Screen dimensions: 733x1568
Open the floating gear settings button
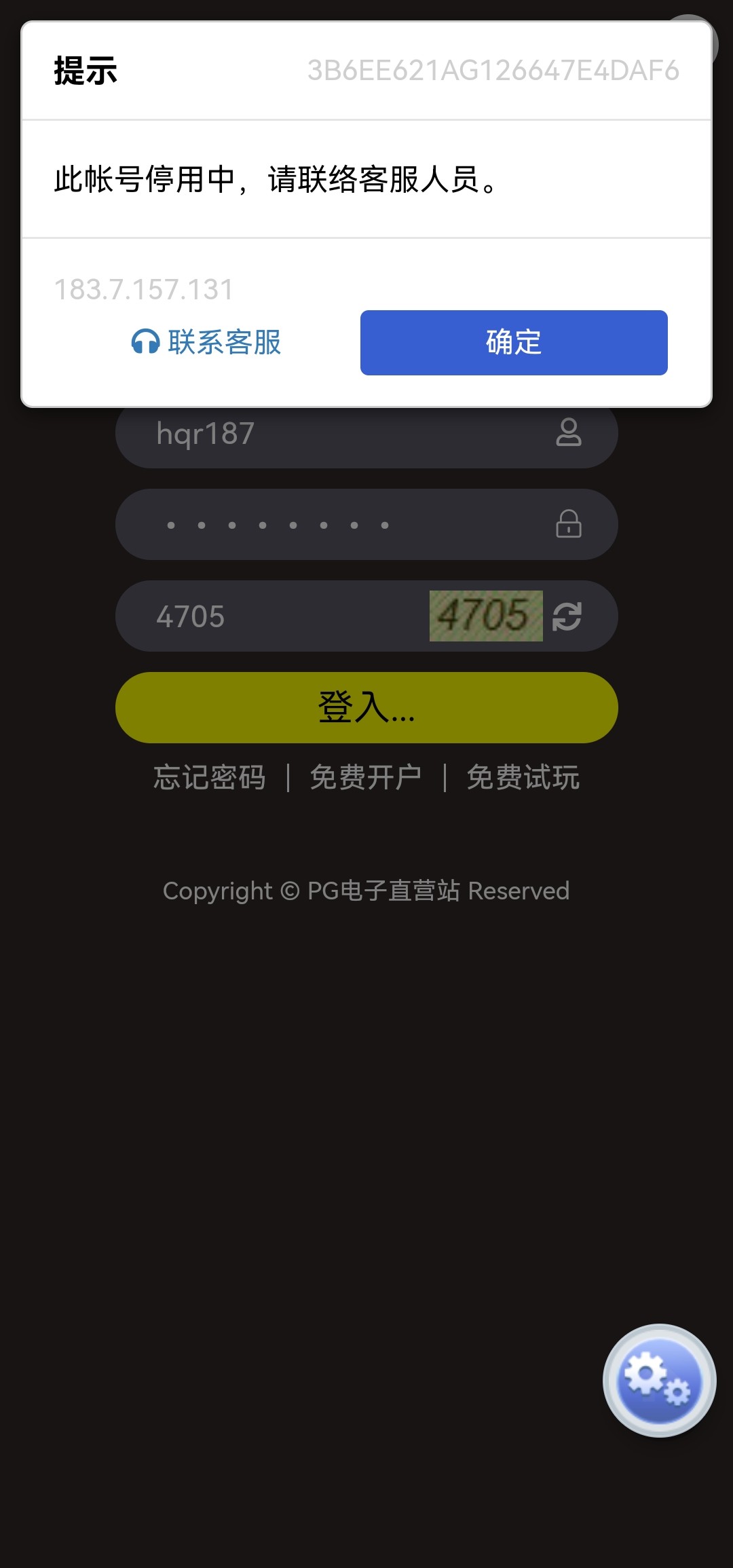[x=659, y=1380]
